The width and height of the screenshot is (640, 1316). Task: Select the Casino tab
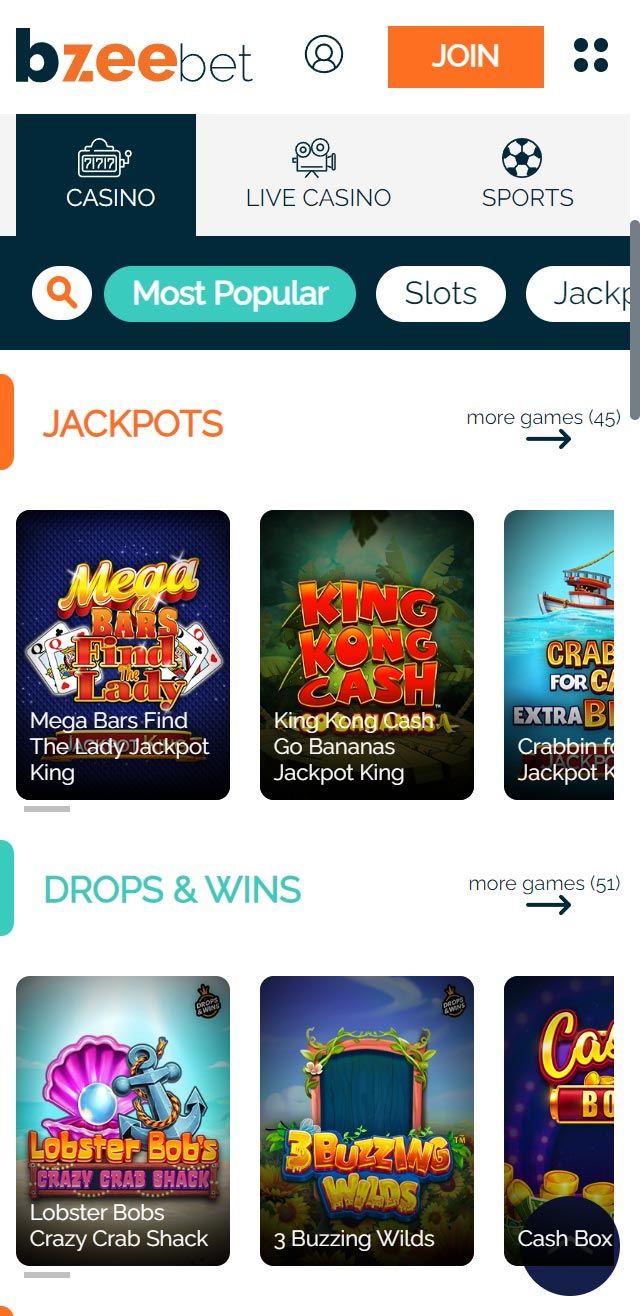(x=110, y=175)
